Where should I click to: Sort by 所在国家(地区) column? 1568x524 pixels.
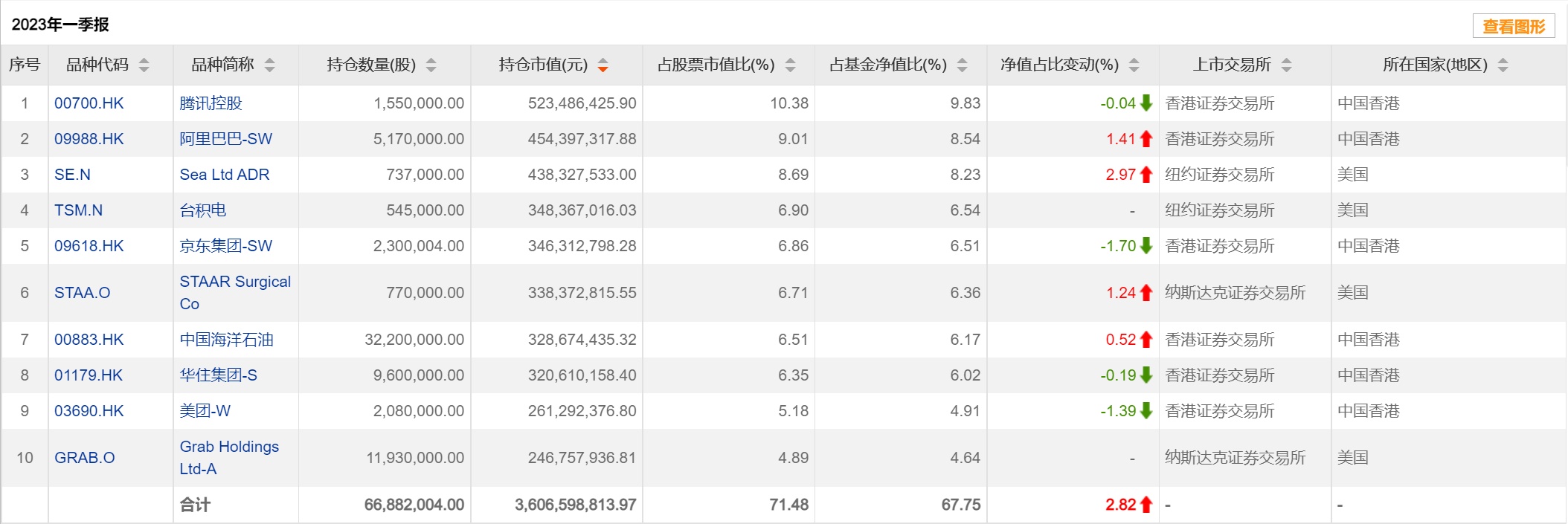[x=1503, y=65]
